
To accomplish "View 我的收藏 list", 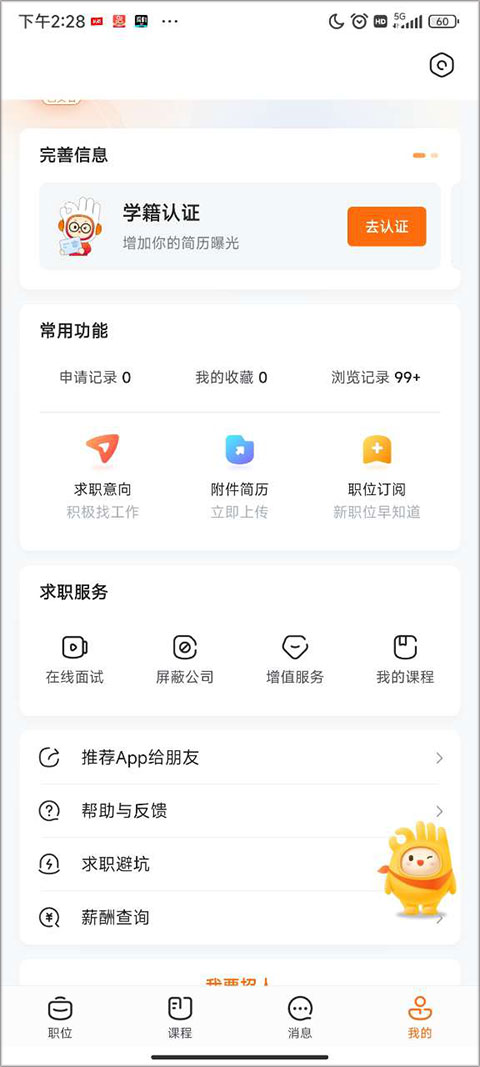I will pyautogui.click(x=231, y=377).
